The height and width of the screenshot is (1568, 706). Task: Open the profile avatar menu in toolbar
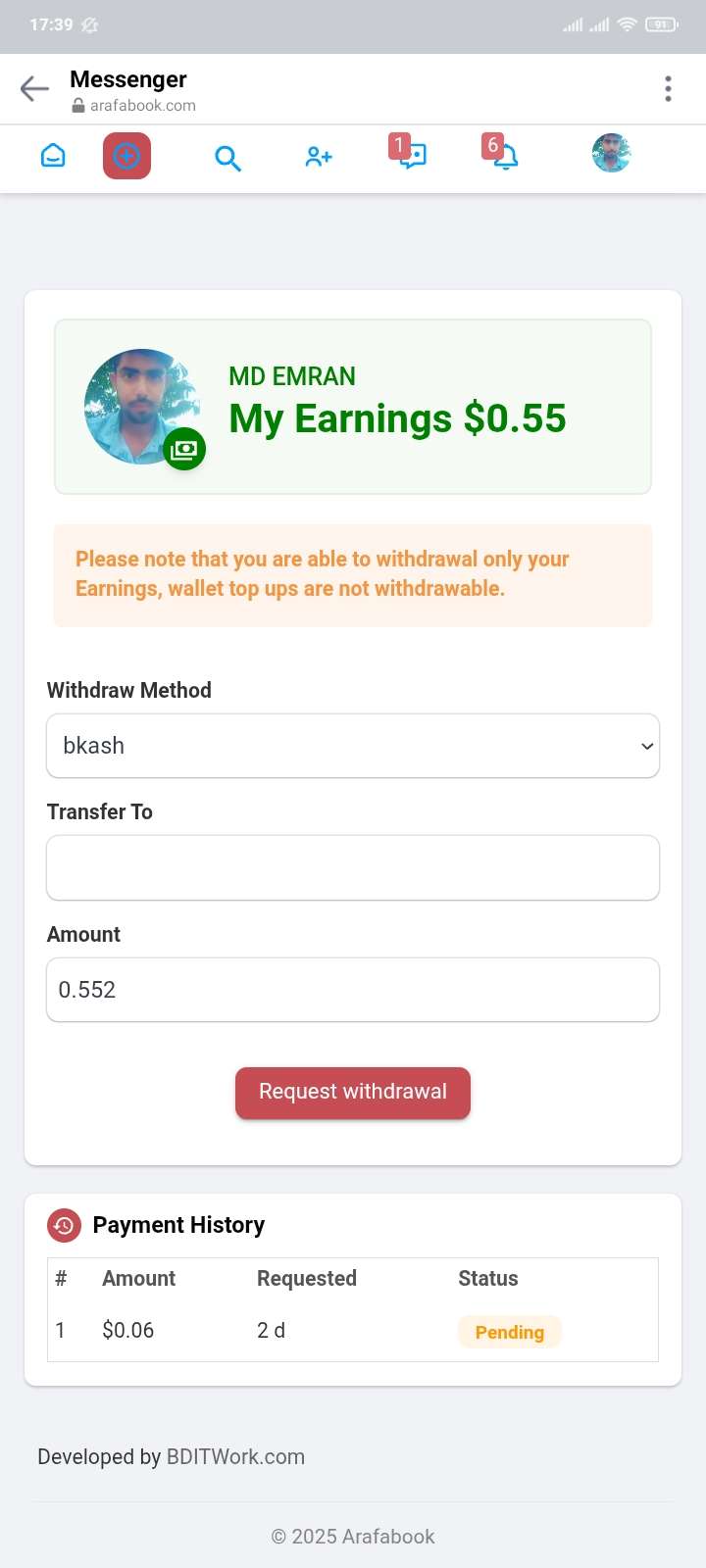(x=611, y=153)
